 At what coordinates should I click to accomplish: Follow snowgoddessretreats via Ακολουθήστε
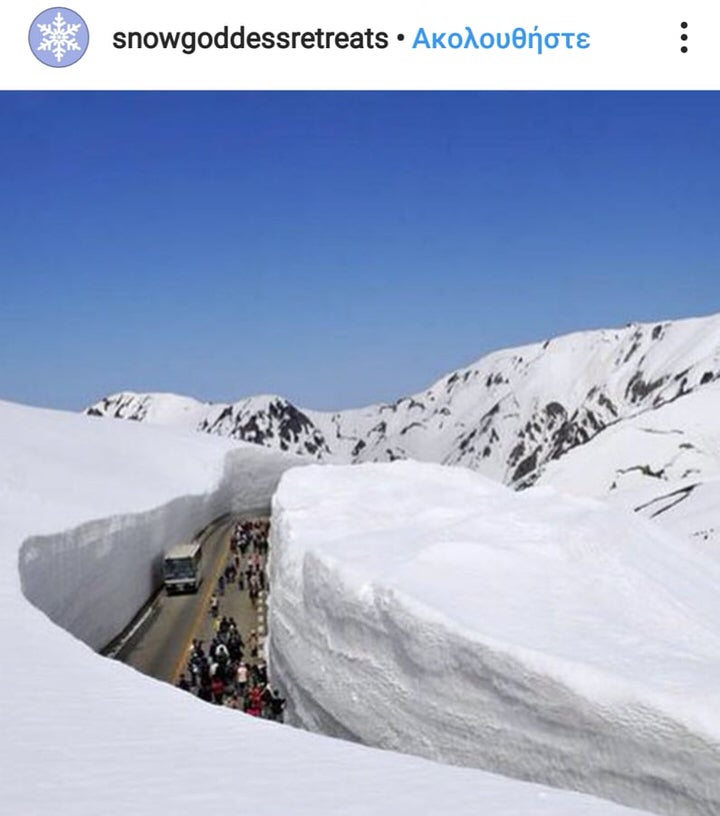501,39
